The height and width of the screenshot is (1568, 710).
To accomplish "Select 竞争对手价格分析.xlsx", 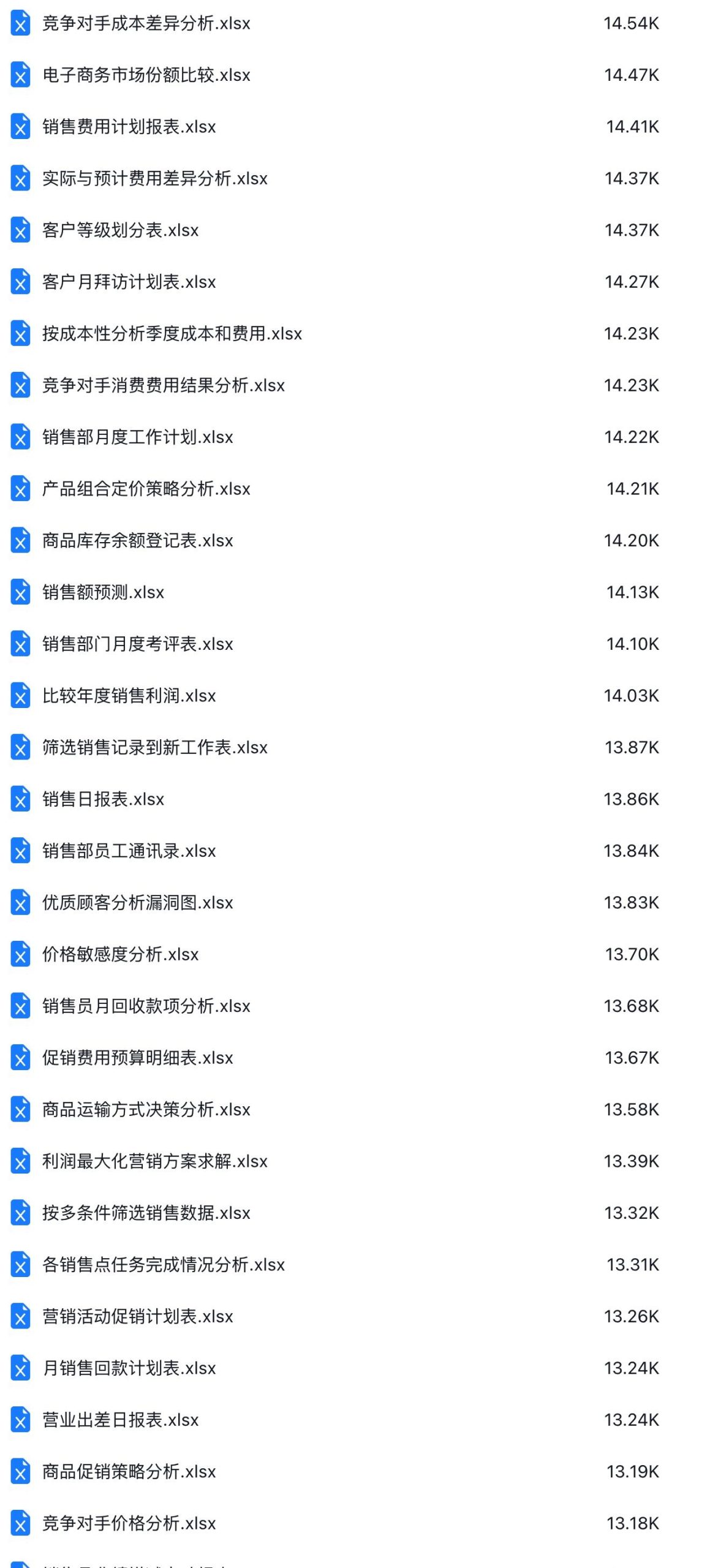I will pyautogui.click(x=129, y=1523).
